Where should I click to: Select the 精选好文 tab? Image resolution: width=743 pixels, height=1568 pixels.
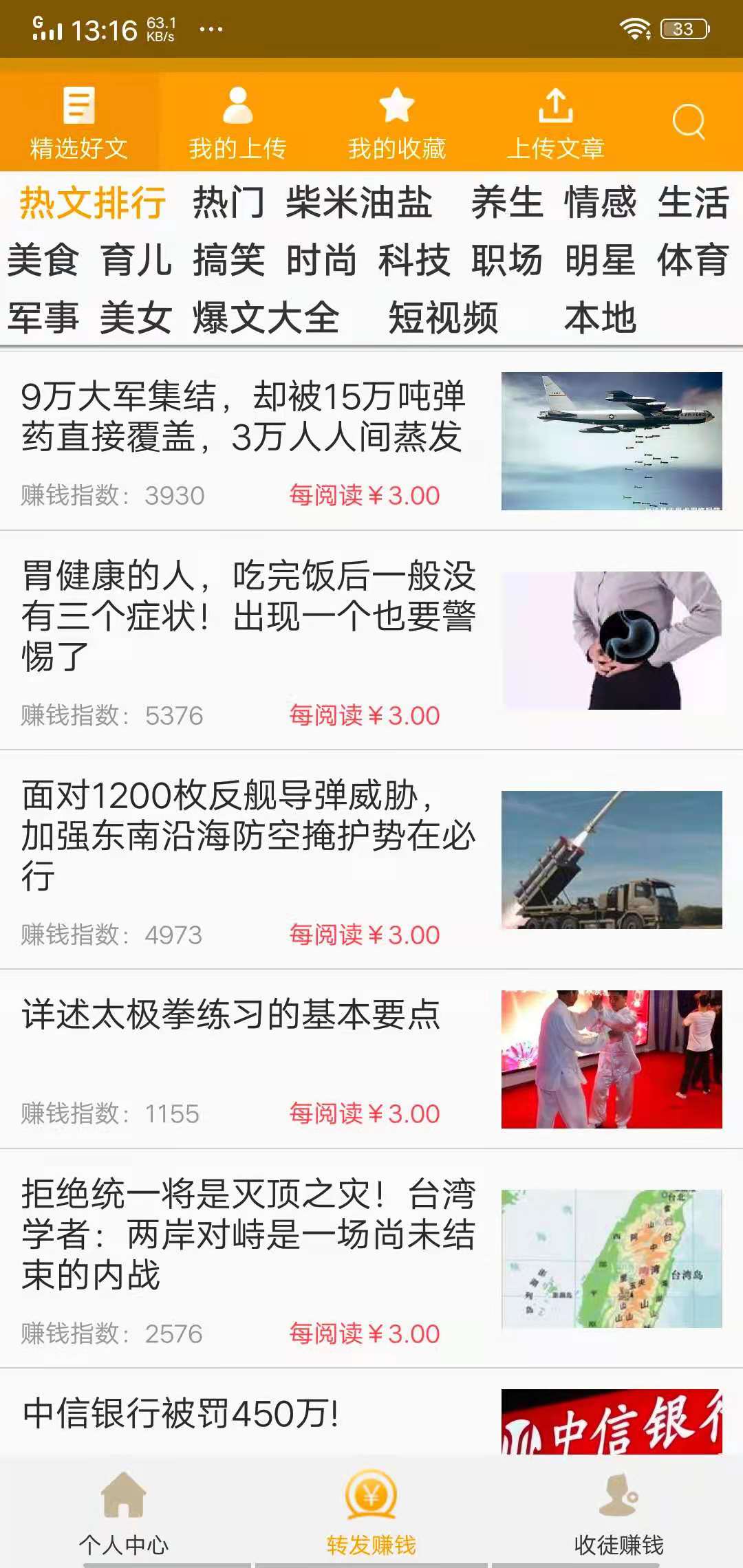point(79,122)
